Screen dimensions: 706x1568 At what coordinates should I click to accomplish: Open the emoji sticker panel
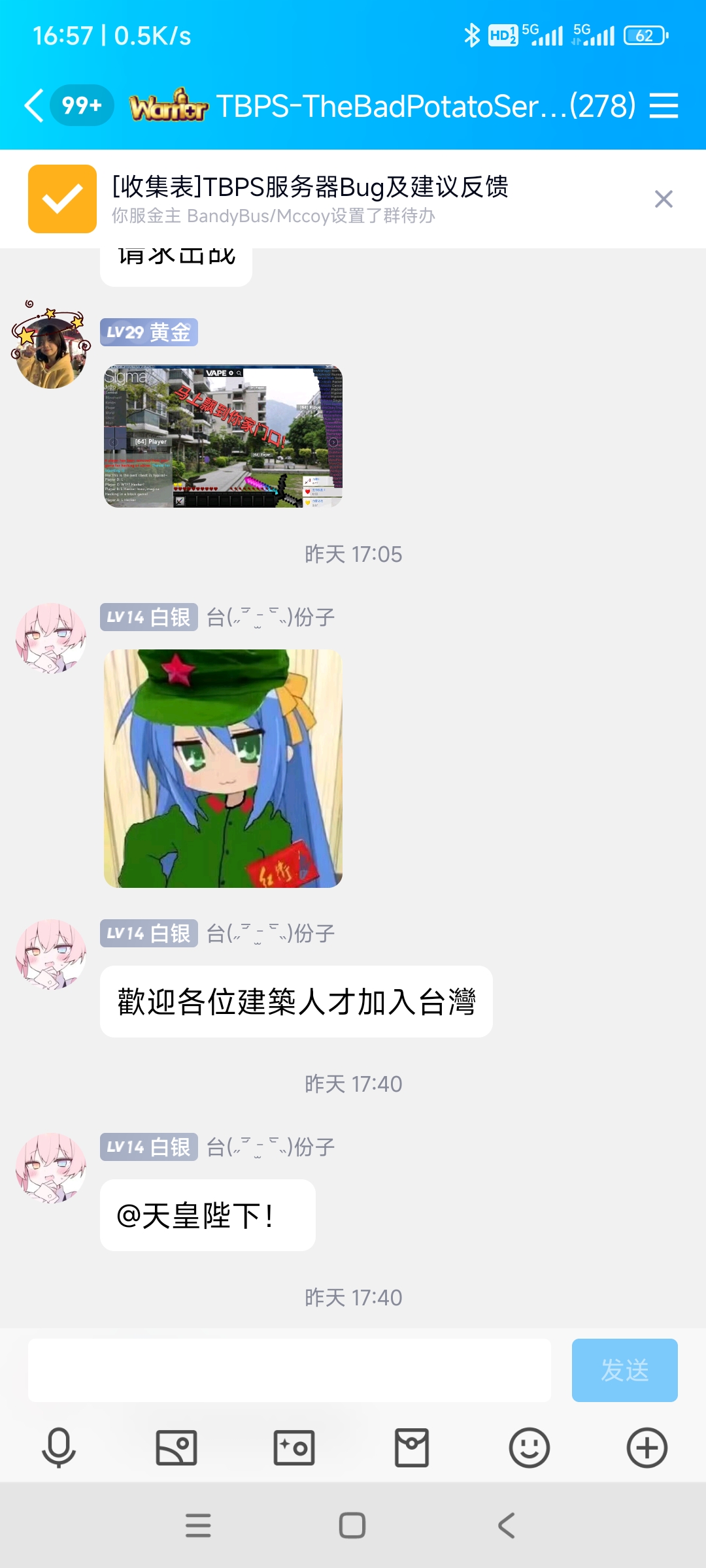pos(529,1448)
